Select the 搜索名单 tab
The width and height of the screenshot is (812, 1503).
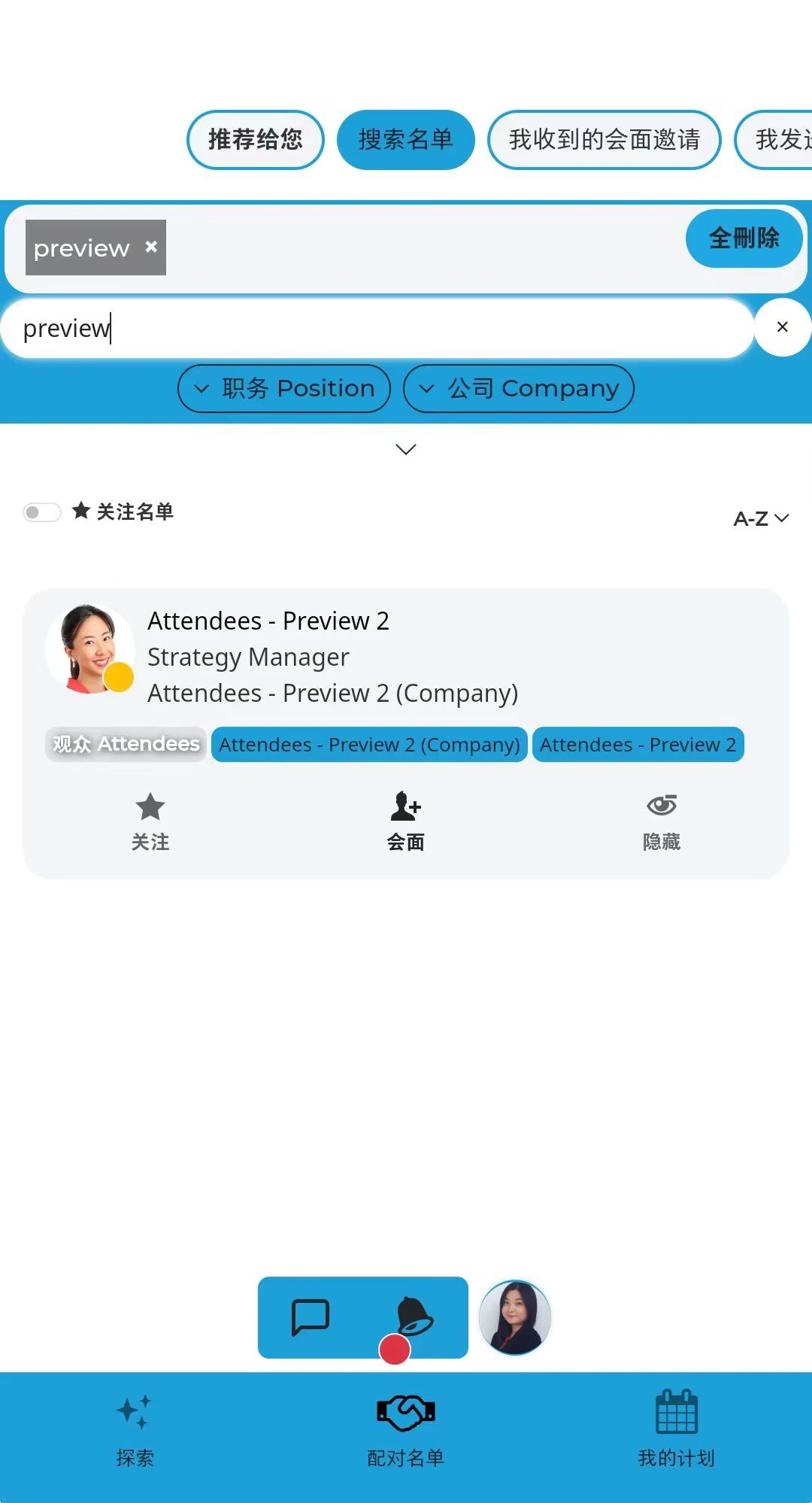click(x=406, y=140)
